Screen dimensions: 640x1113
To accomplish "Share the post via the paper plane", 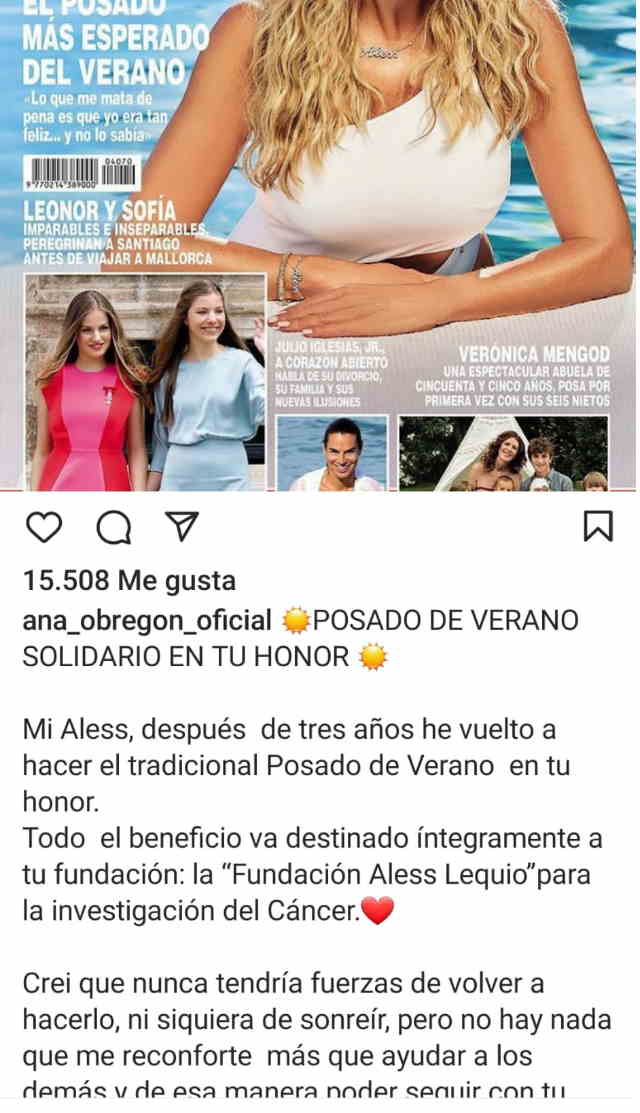I will pyautogui.click(x=182, y=526).
